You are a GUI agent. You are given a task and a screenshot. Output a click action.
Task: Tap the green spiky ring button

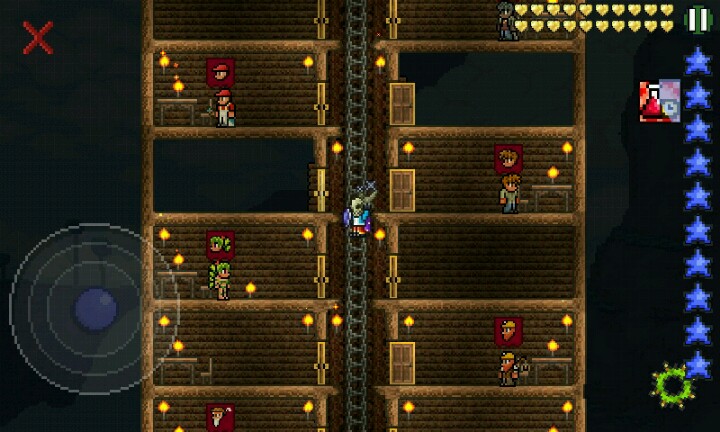672,385
